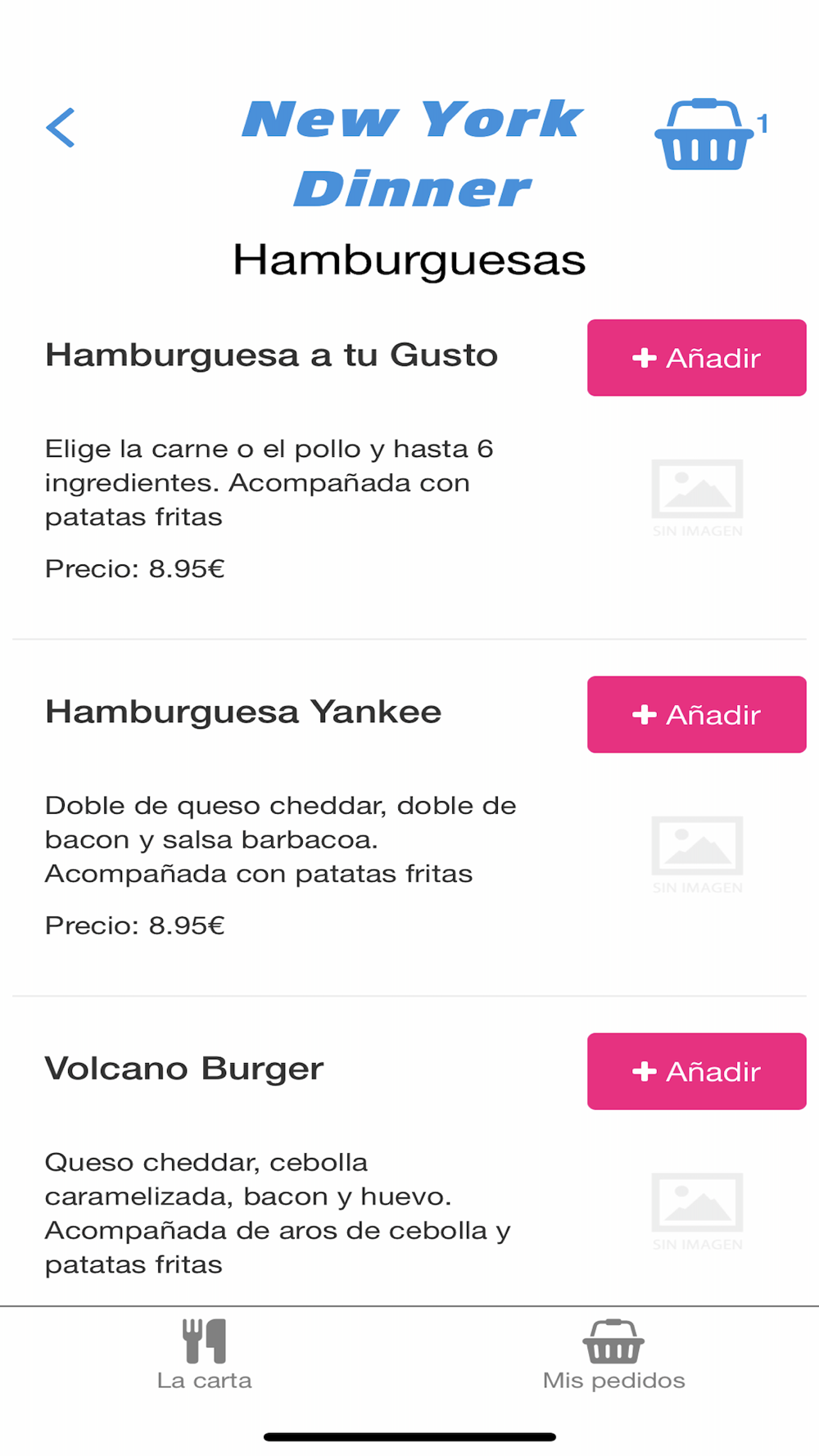Open the Mis pedidos tab
The width and height of the screenshot is (819, 1456).
click(613, 1355)
